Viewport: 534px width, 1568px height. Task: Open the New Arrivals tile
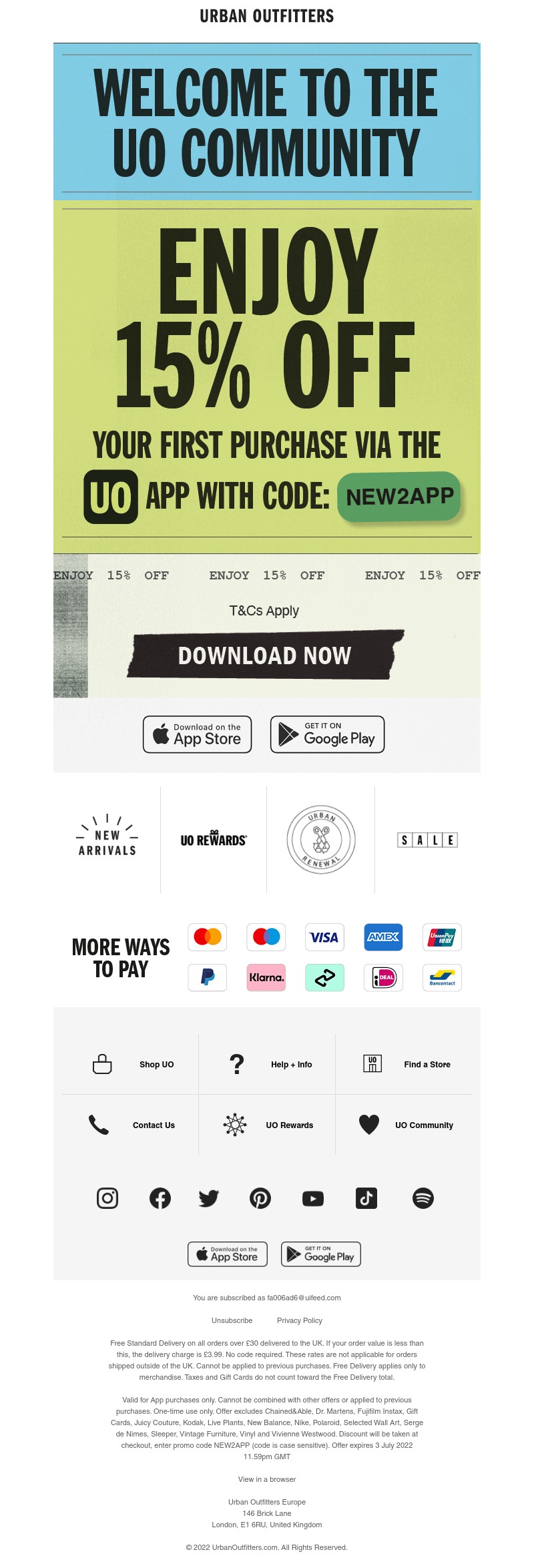[107, 839]
